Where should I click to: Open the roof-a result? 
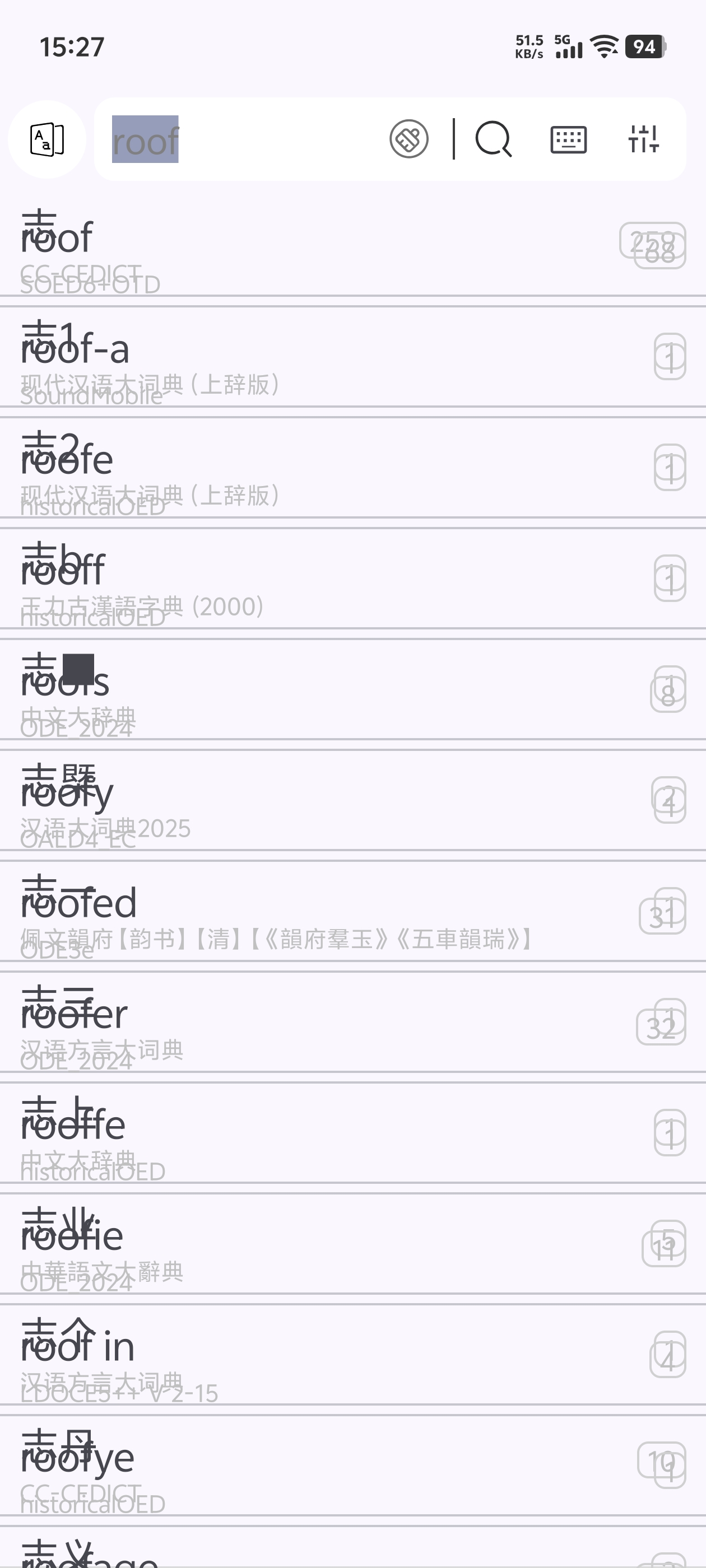[x=352, y=362]
